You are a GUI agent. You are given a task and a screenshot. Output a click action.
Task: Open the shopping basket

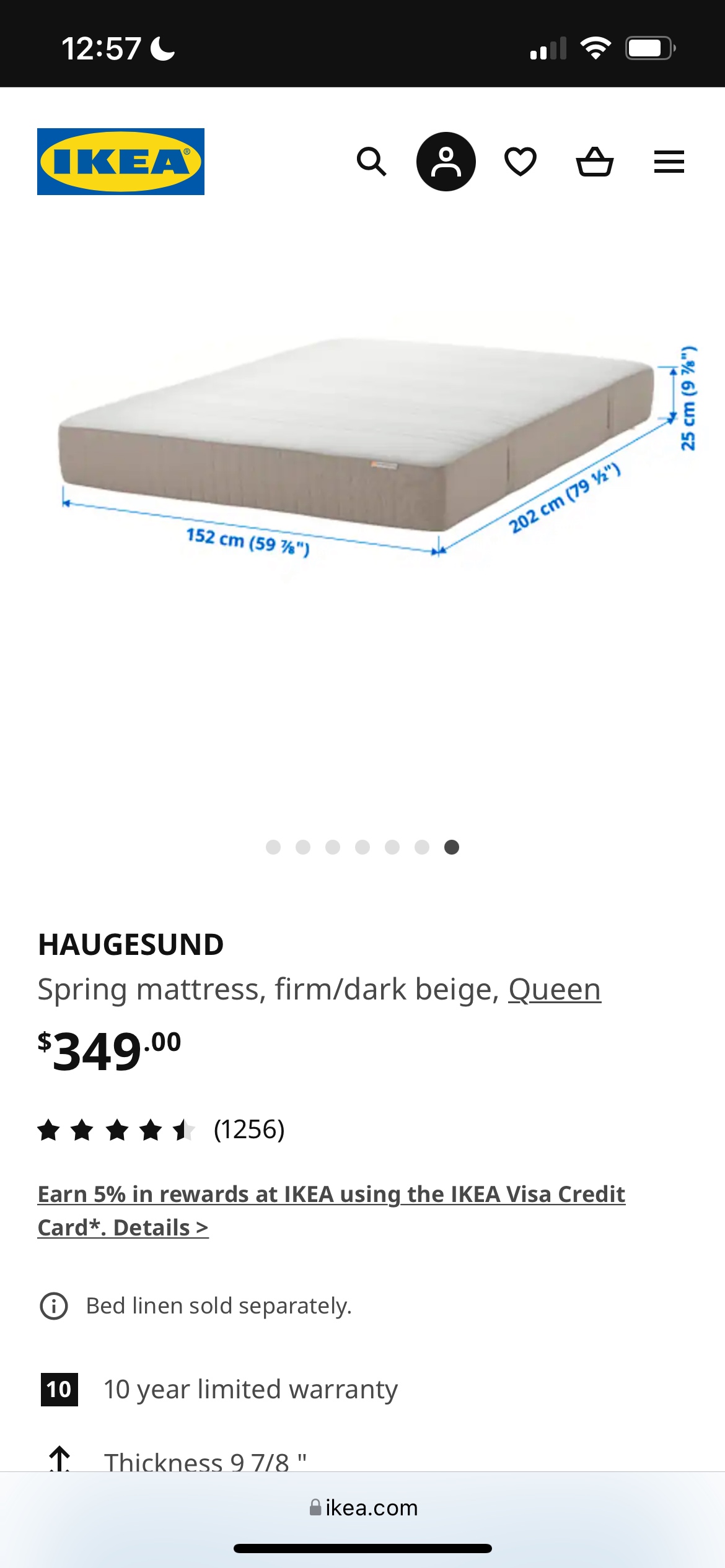pos(595,162)
